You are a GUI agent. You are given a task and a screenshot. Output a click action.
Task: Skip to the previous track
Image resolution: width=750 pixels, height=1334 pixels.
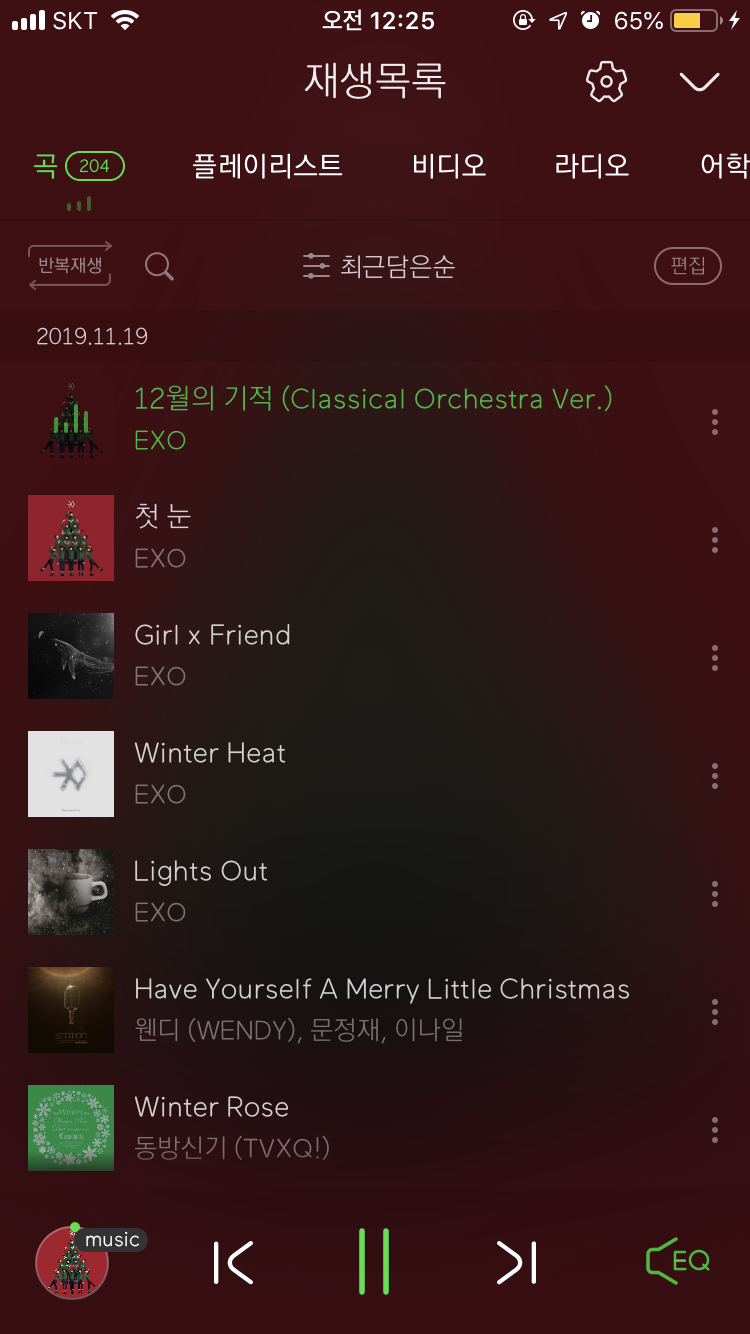point(234,1262)
